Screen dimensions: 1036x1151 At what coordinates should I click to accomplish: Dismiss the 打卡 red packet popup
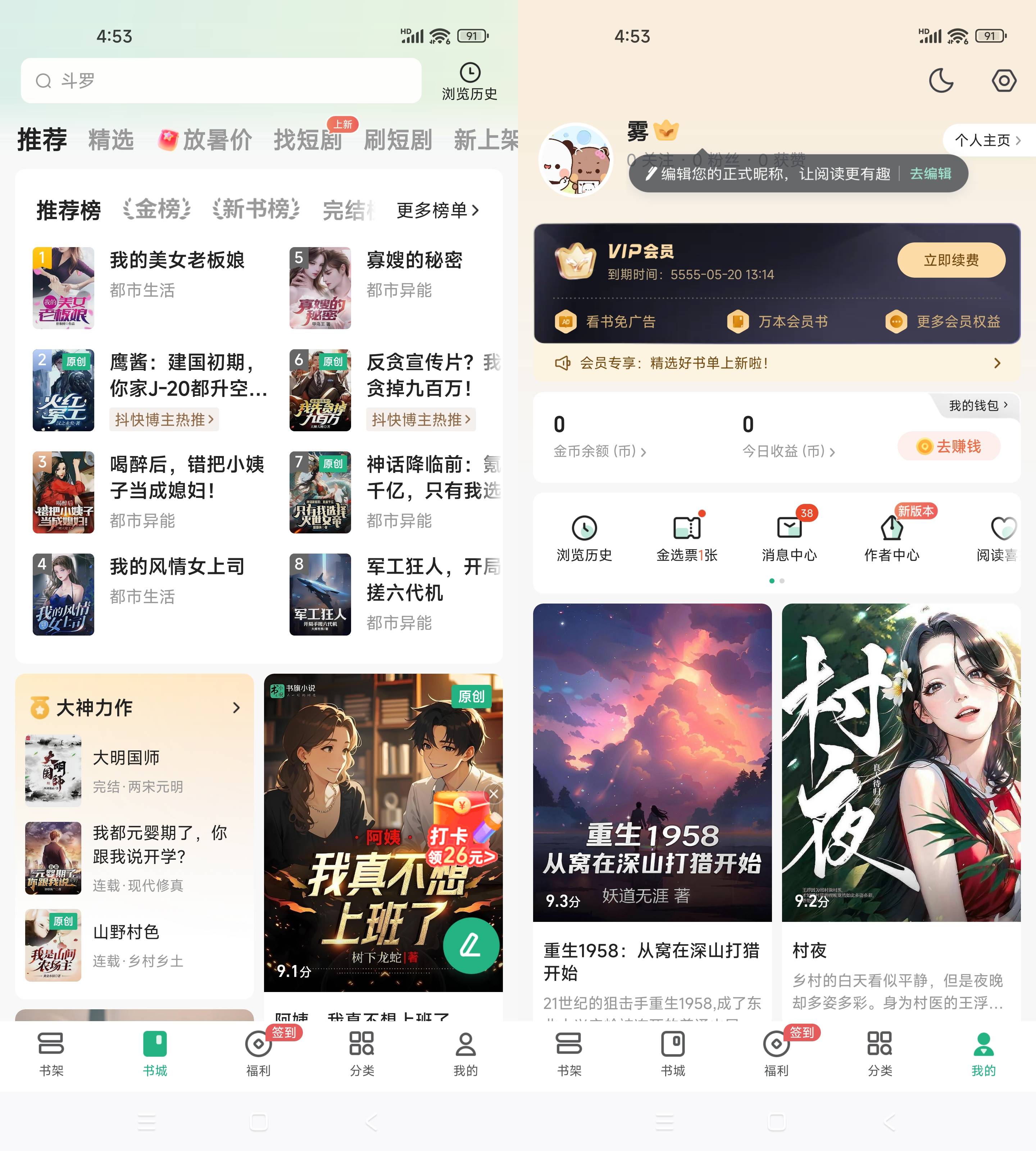click(494, 793)
